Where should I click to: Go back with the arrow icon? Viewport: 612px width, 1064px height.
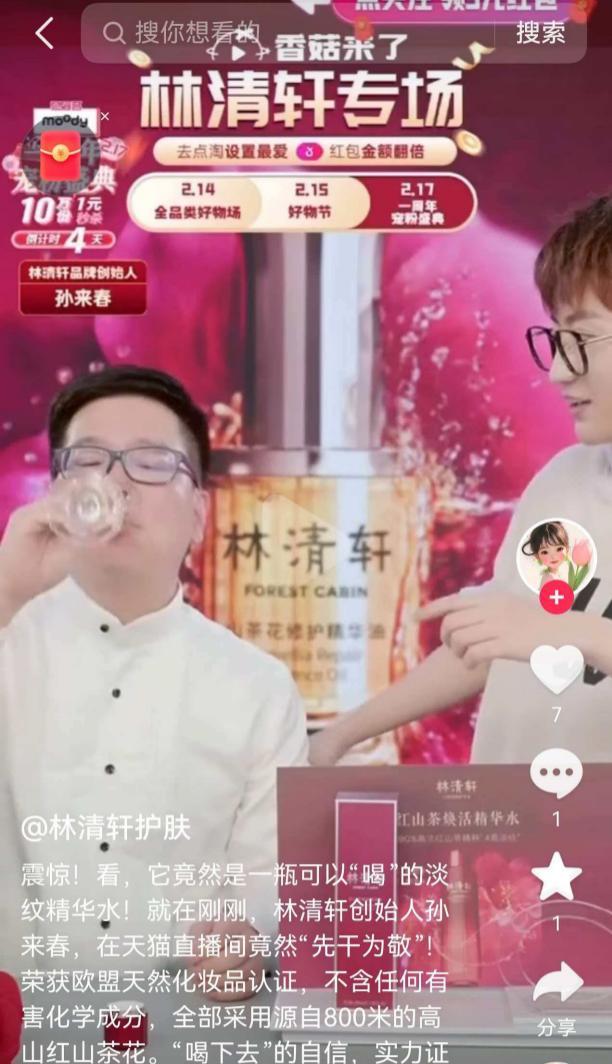coord(44,33)
